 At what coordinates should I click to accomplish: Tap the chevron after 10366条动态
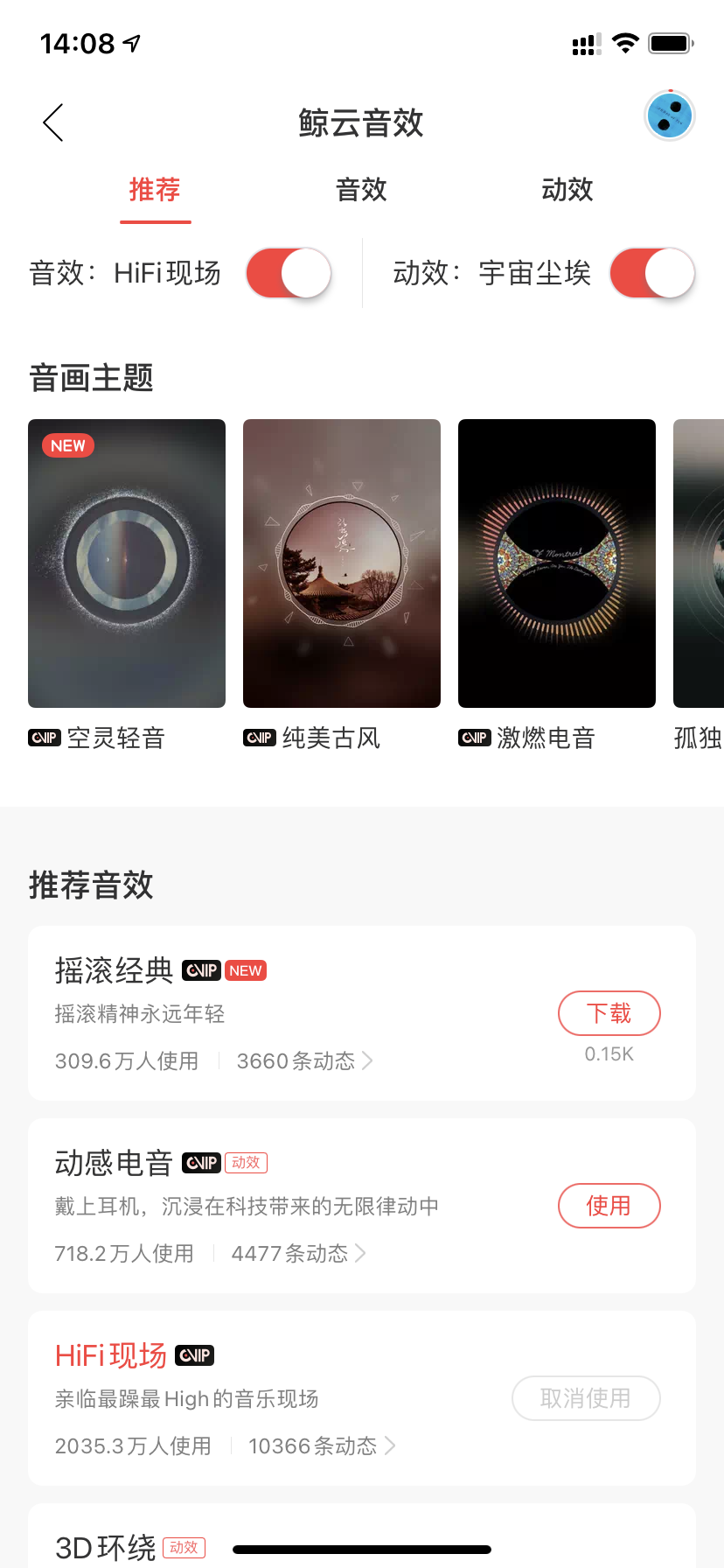point(393,1445)
